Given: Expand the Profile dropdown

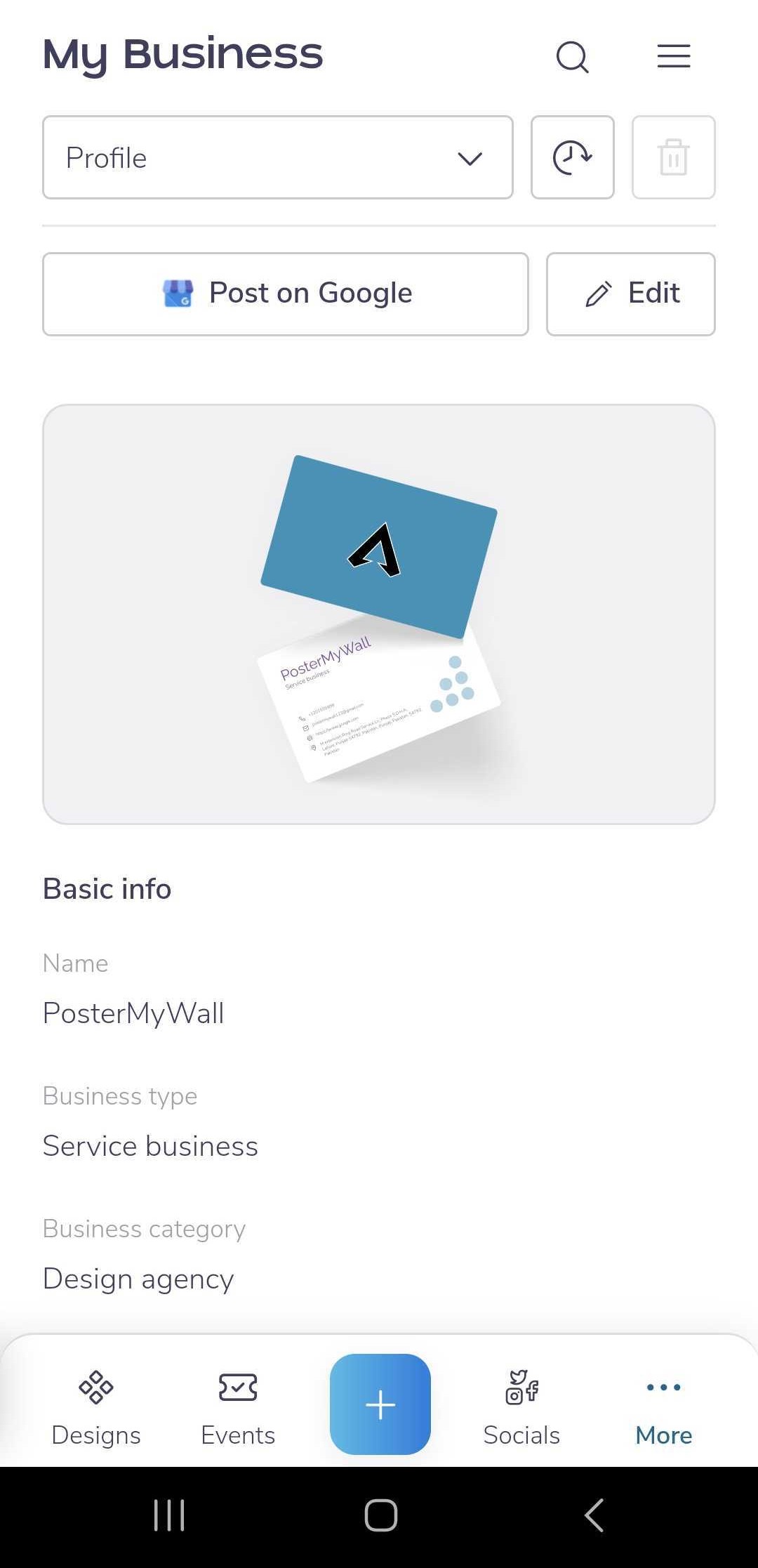Looking at the screenshot, I should point(278,157).
